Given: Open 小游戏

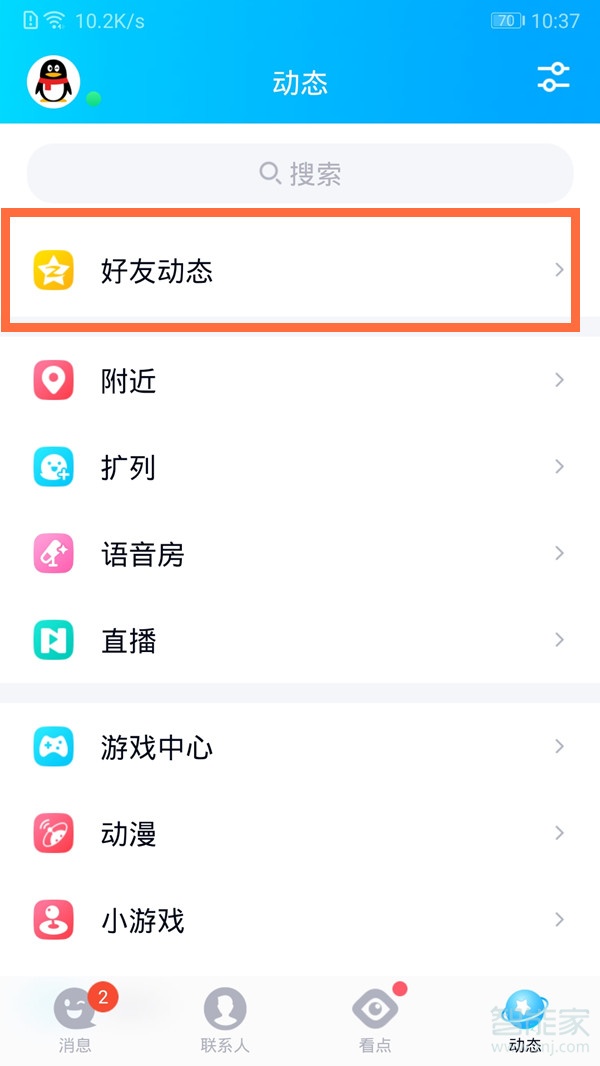Looking at the screenshot, I should click(x=300, y=919).
